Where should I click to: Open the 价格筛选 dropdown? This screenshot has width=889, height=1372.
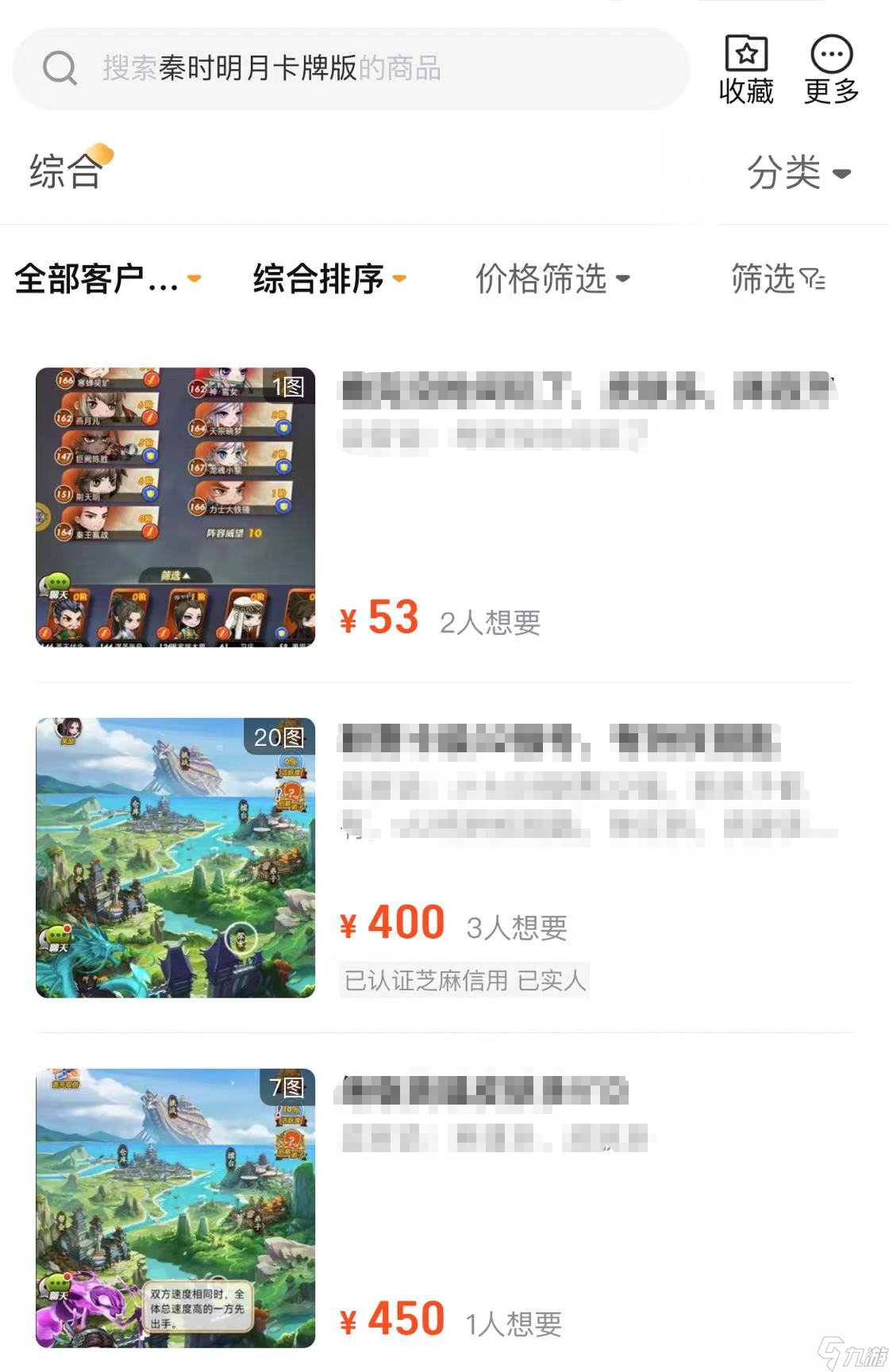(552, 279)
